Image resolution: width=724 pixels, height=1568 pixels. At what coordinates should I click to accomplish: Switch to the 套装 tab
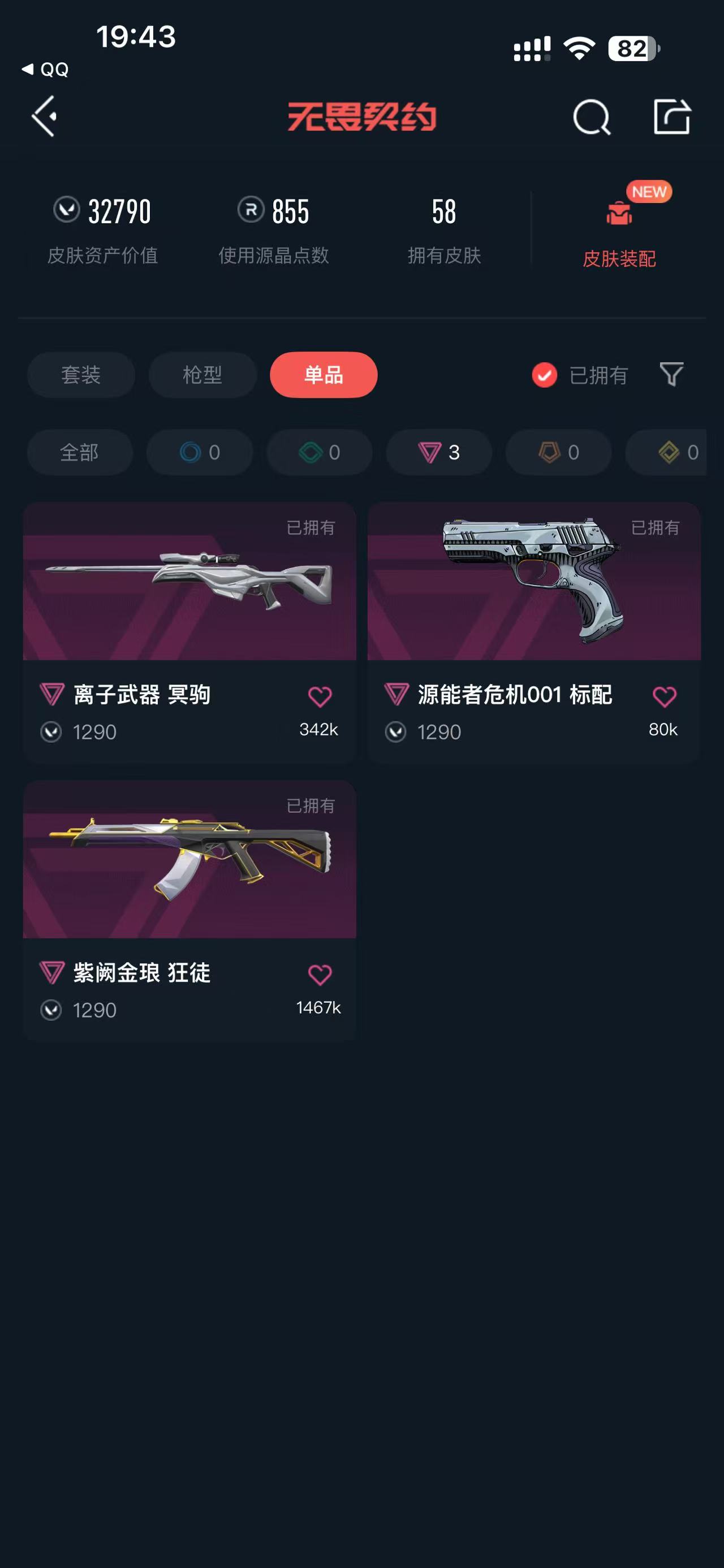click(x=80, y=374)
